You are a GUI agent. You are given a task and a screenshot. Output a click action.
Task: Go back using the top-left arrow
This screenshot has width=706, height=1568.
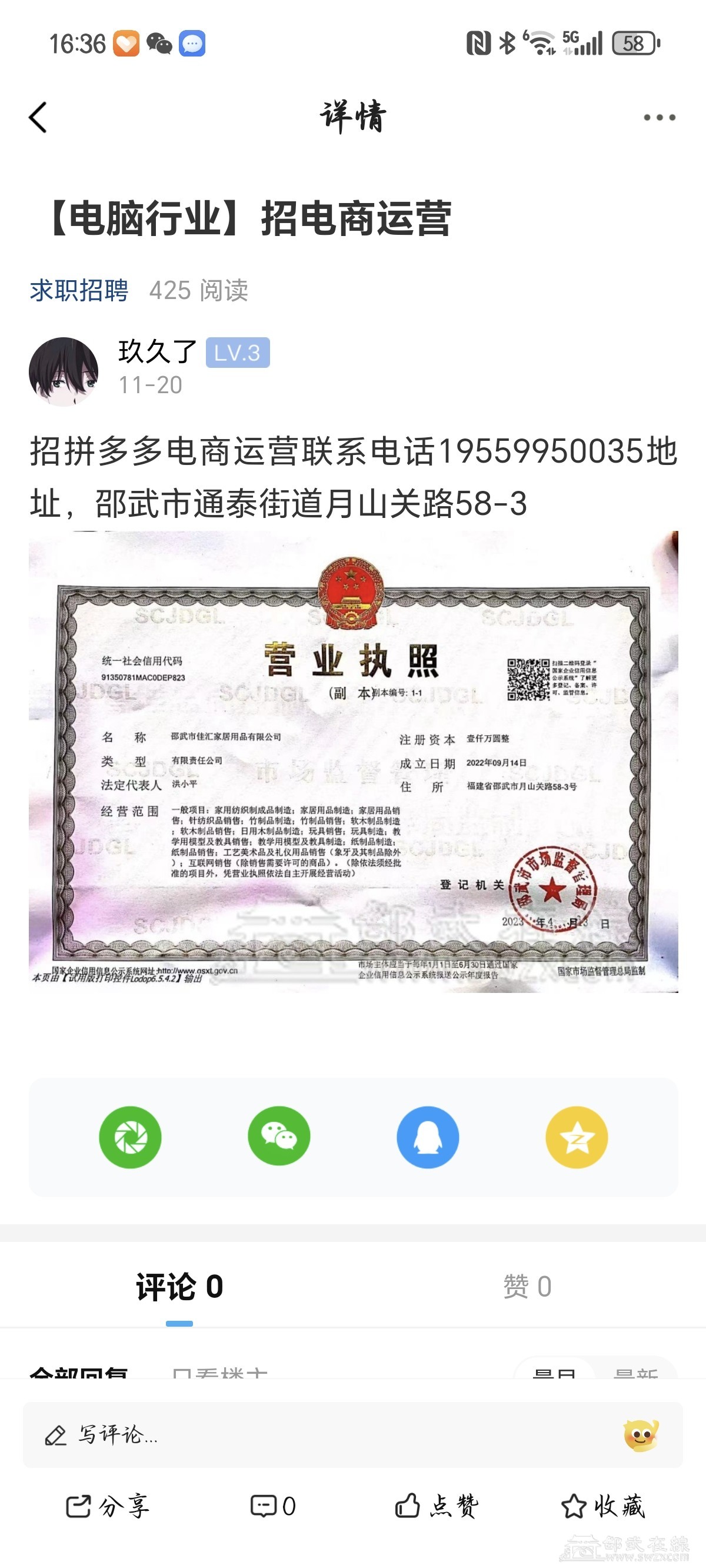pos(38,118)
